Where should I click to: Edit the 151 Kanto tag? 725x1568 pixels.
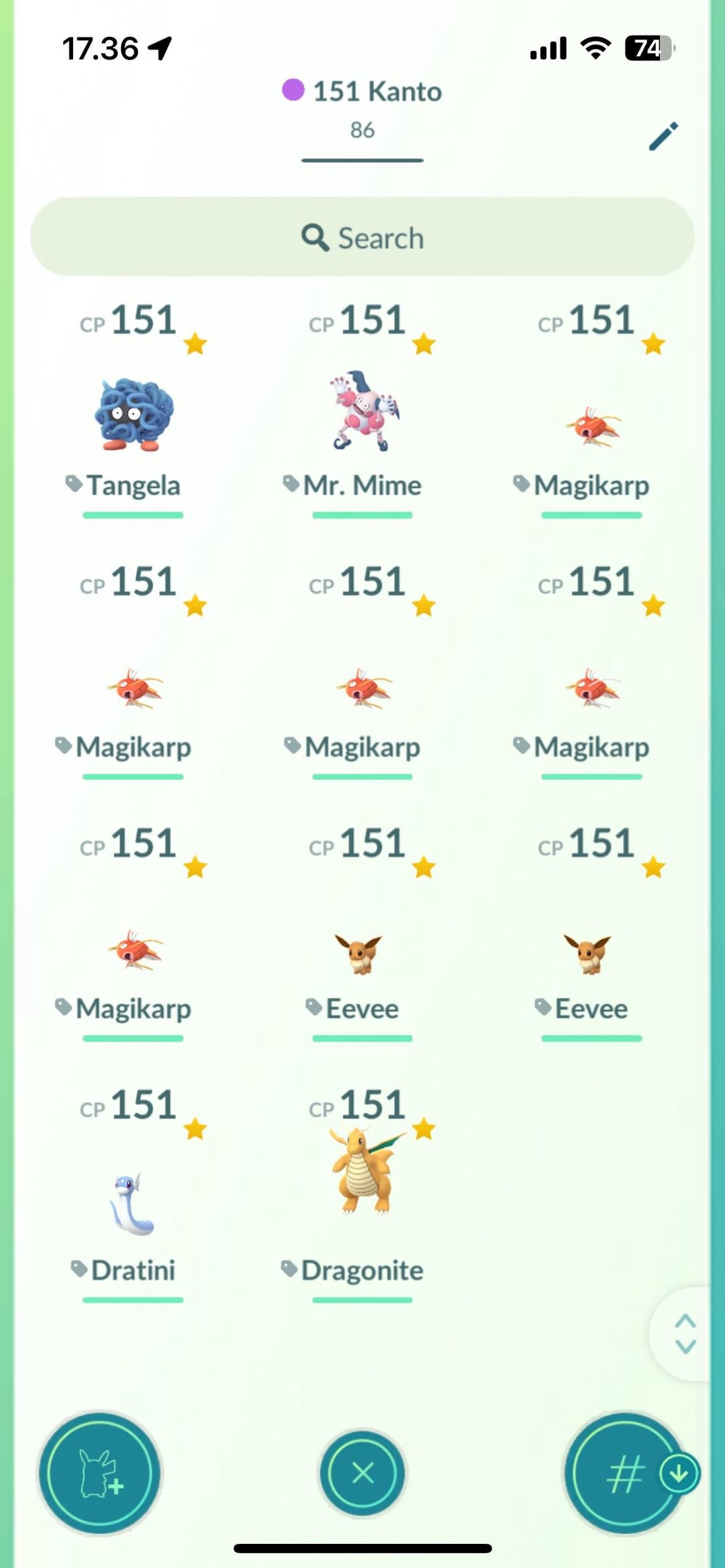(x=663, y=136)
